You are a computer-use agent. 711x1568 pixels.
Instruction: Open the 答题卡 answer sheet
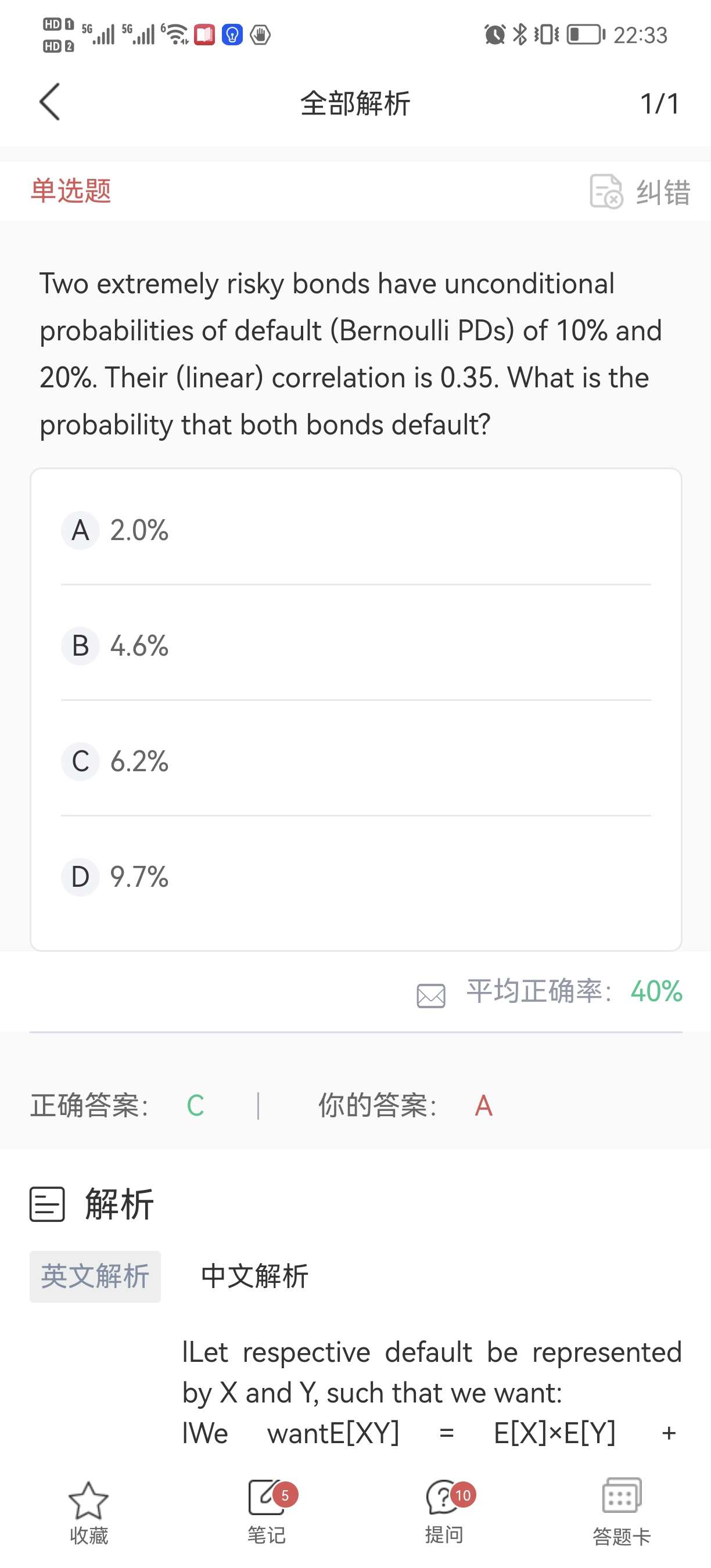(622, 1513)
